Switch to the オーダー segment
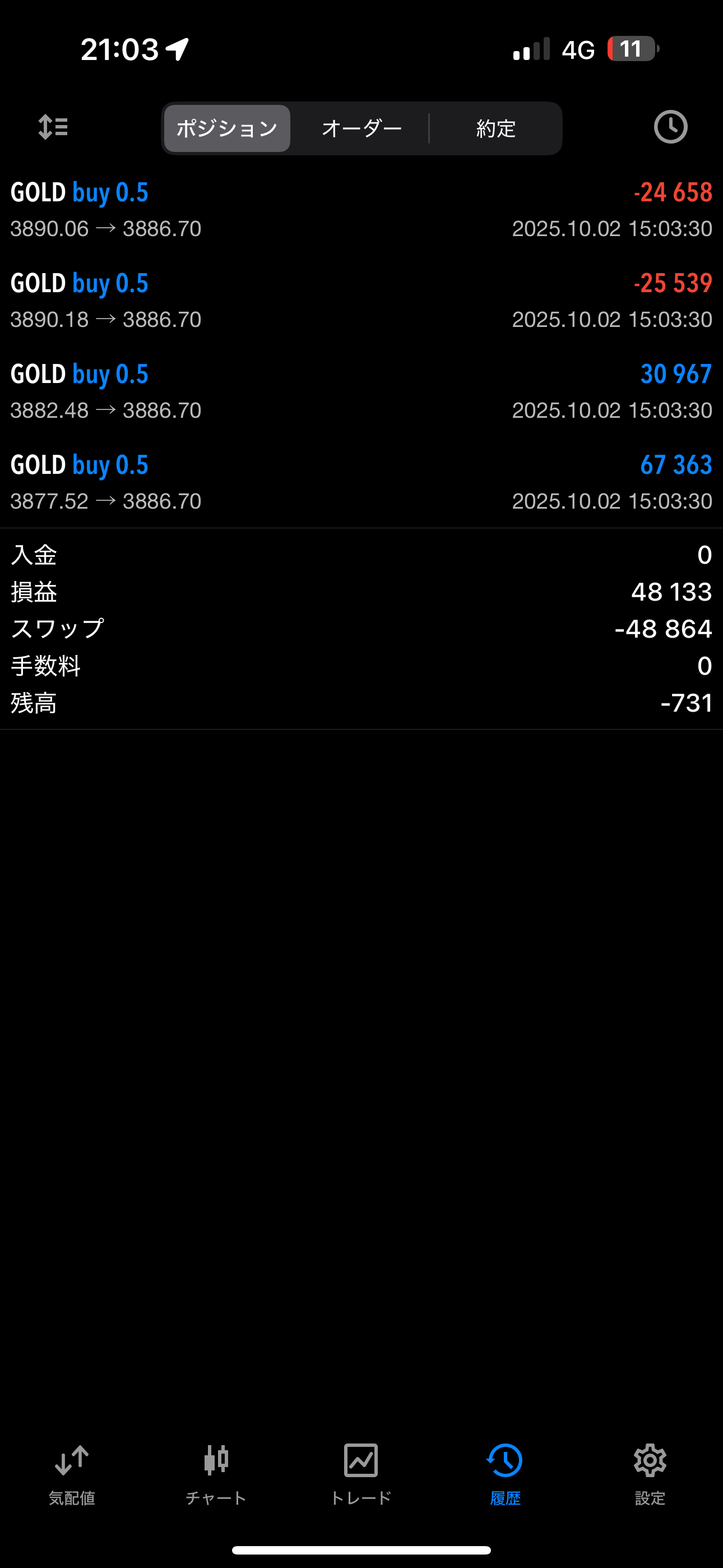 pos(361,128)
